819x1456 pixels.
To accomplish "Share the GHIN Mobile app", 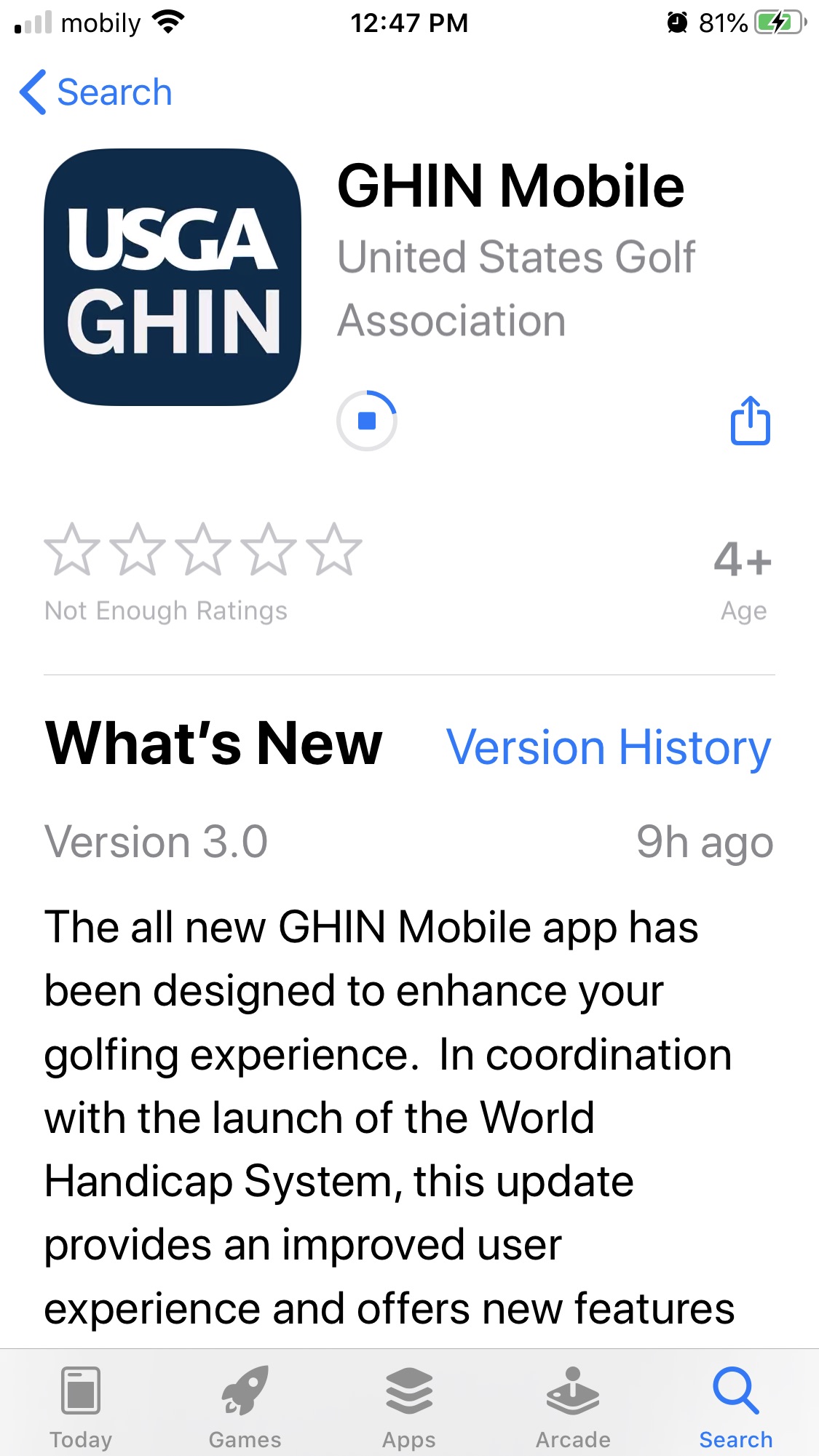I will click(750, 421).
